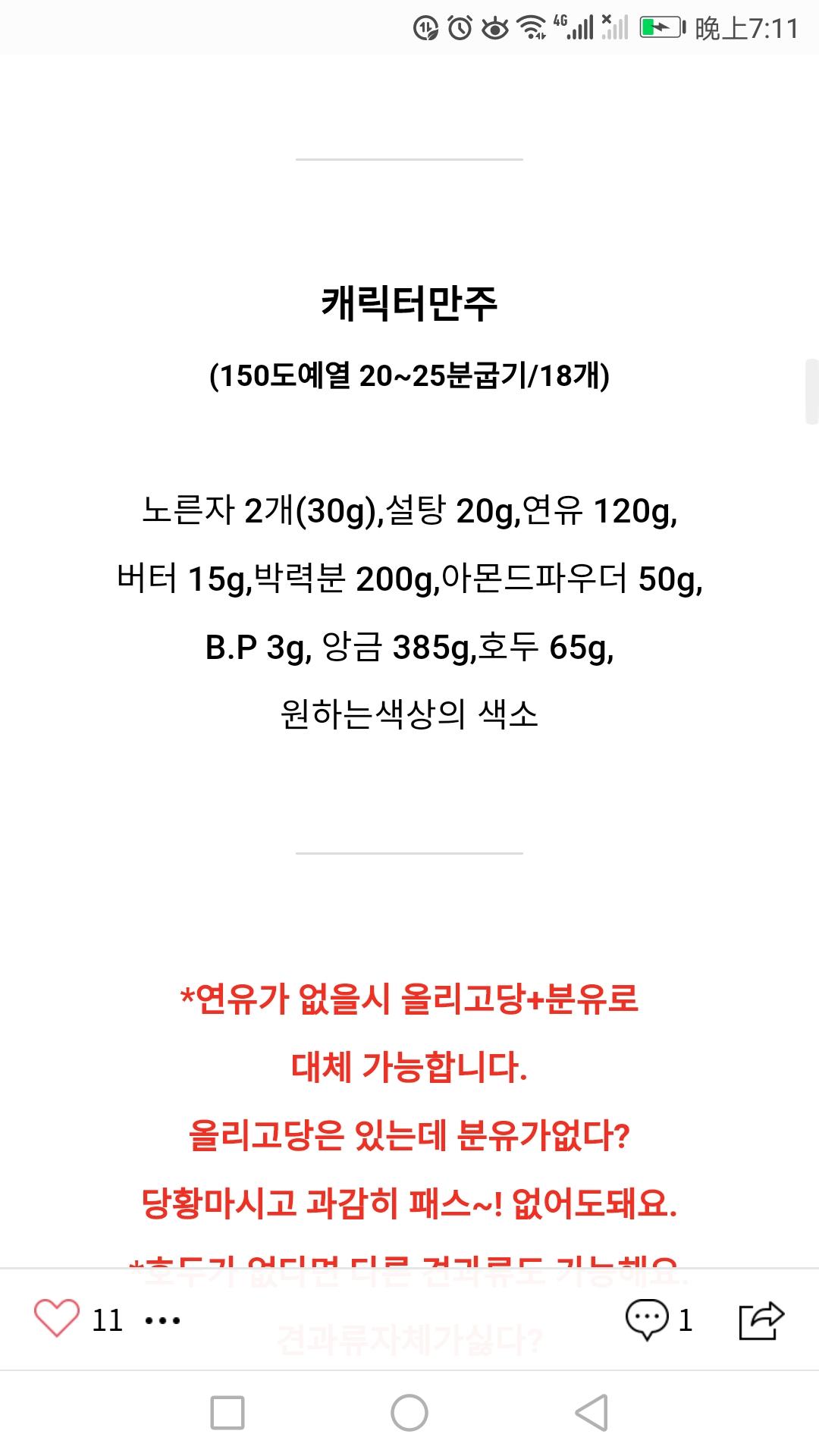Open the comments speech bubble
819x1456 pixels.
point(647,1319)
